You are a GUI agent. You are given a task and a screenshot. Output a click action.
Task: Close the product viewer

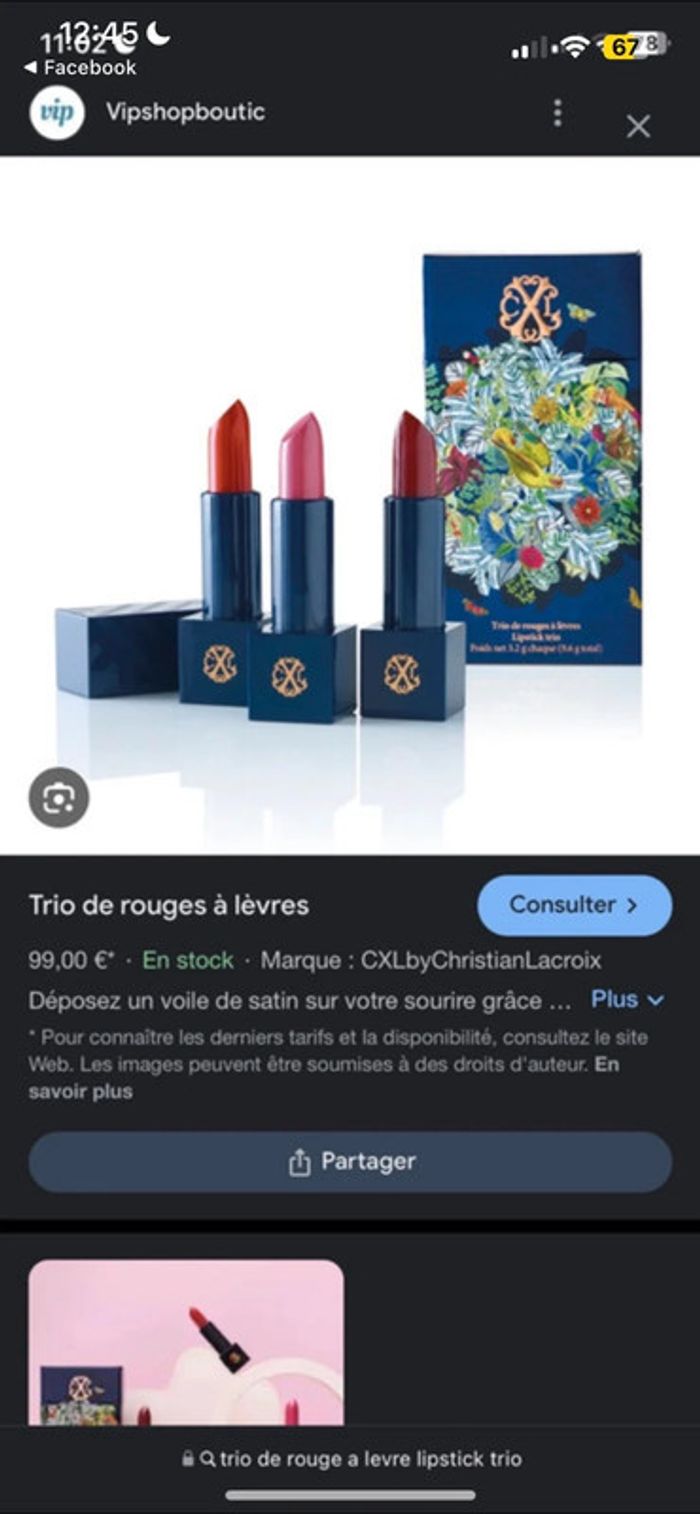pos(638,126)
